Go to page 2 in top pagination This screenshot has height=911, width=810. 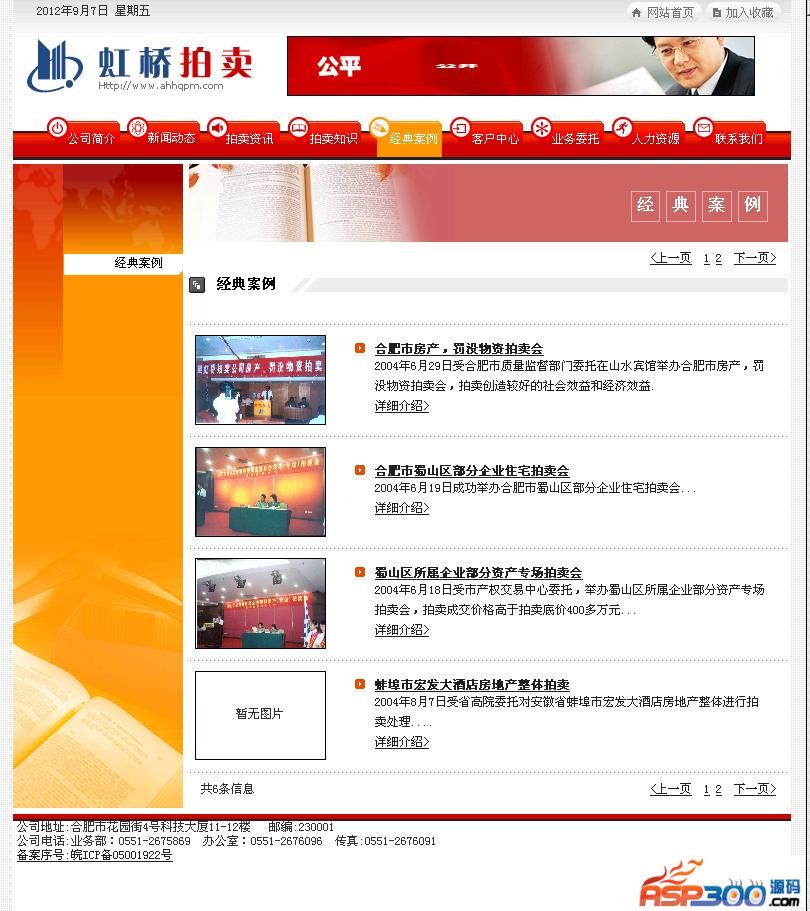click(x=718, y=259)
